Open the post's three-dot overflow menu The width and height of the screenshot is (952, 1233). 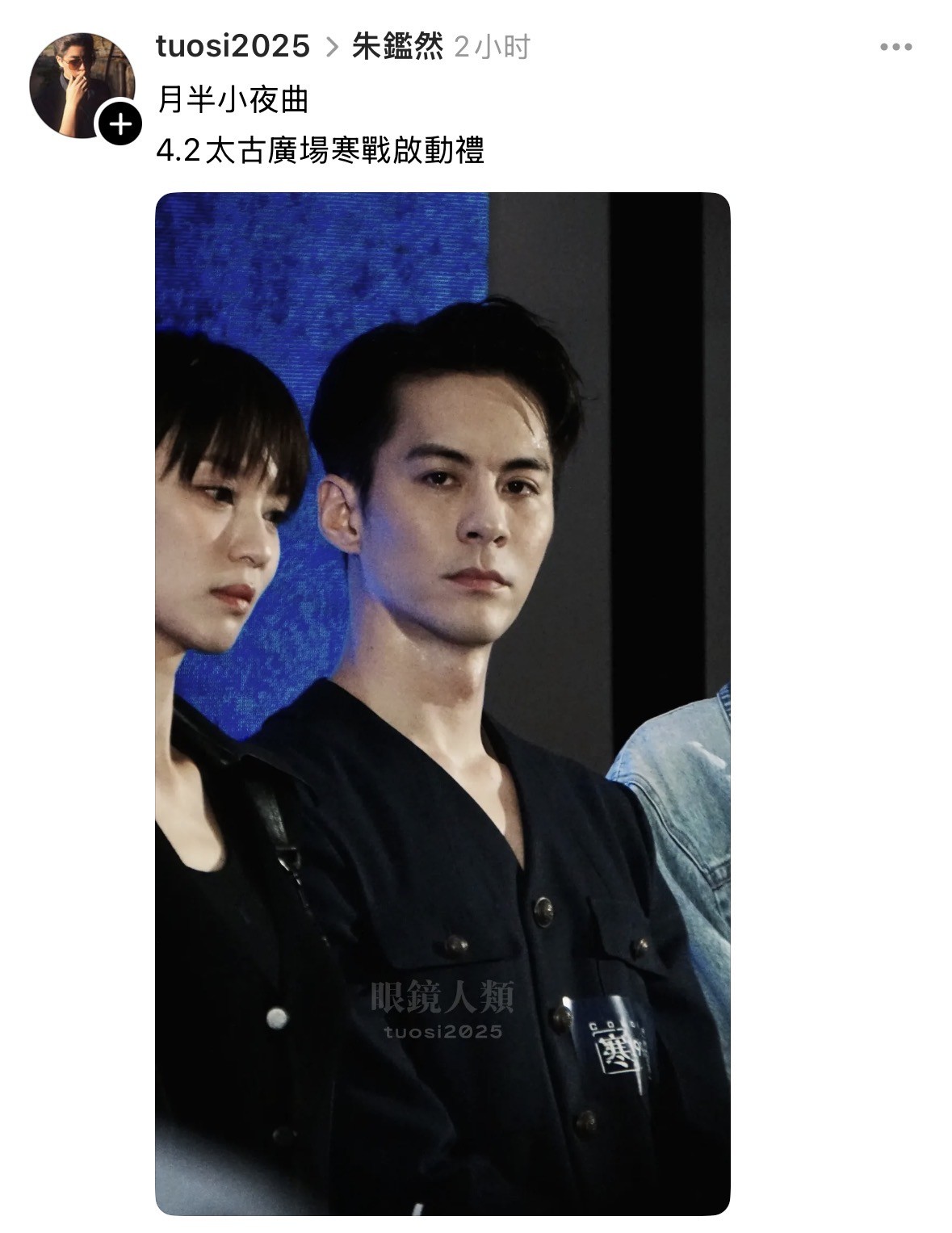(895, 47)
